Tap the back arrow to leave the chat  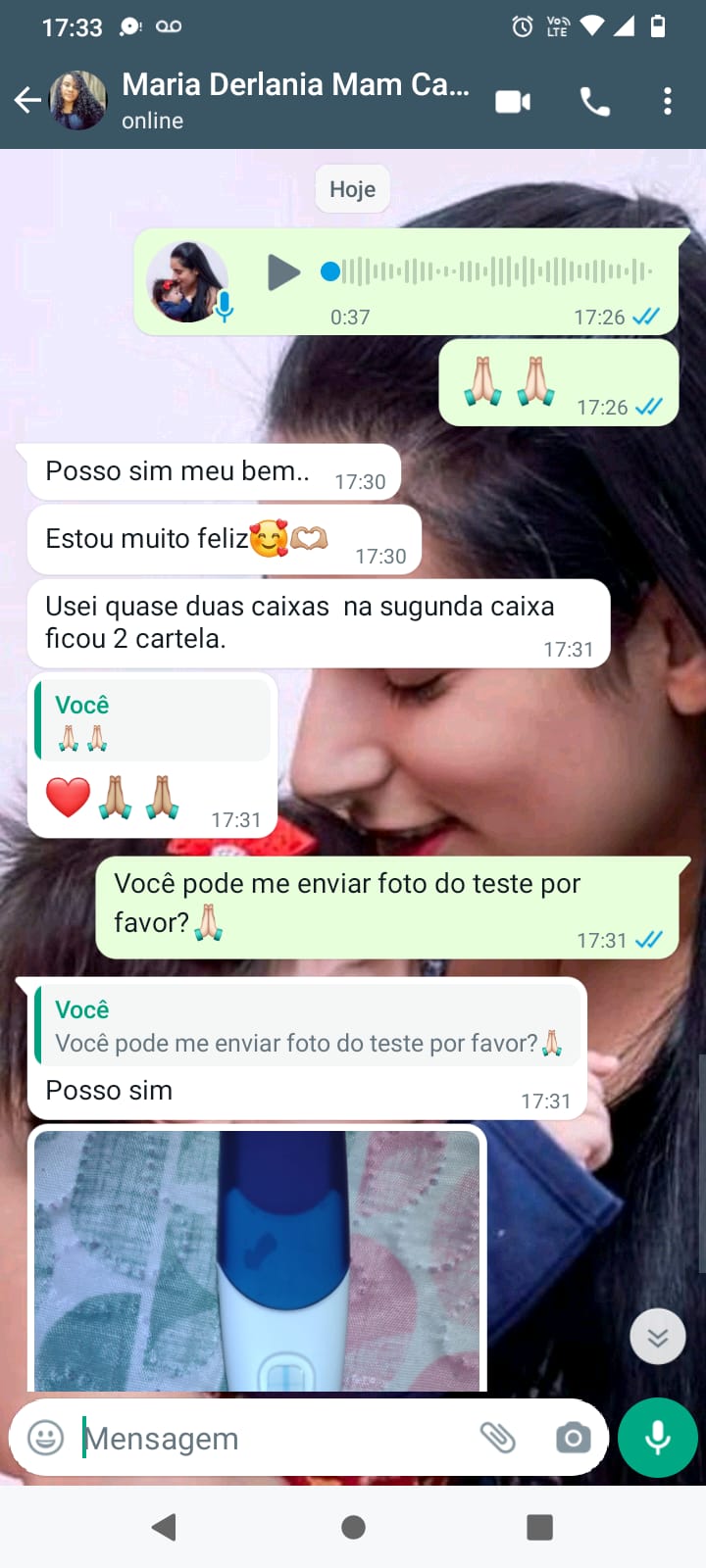[27, 99]
